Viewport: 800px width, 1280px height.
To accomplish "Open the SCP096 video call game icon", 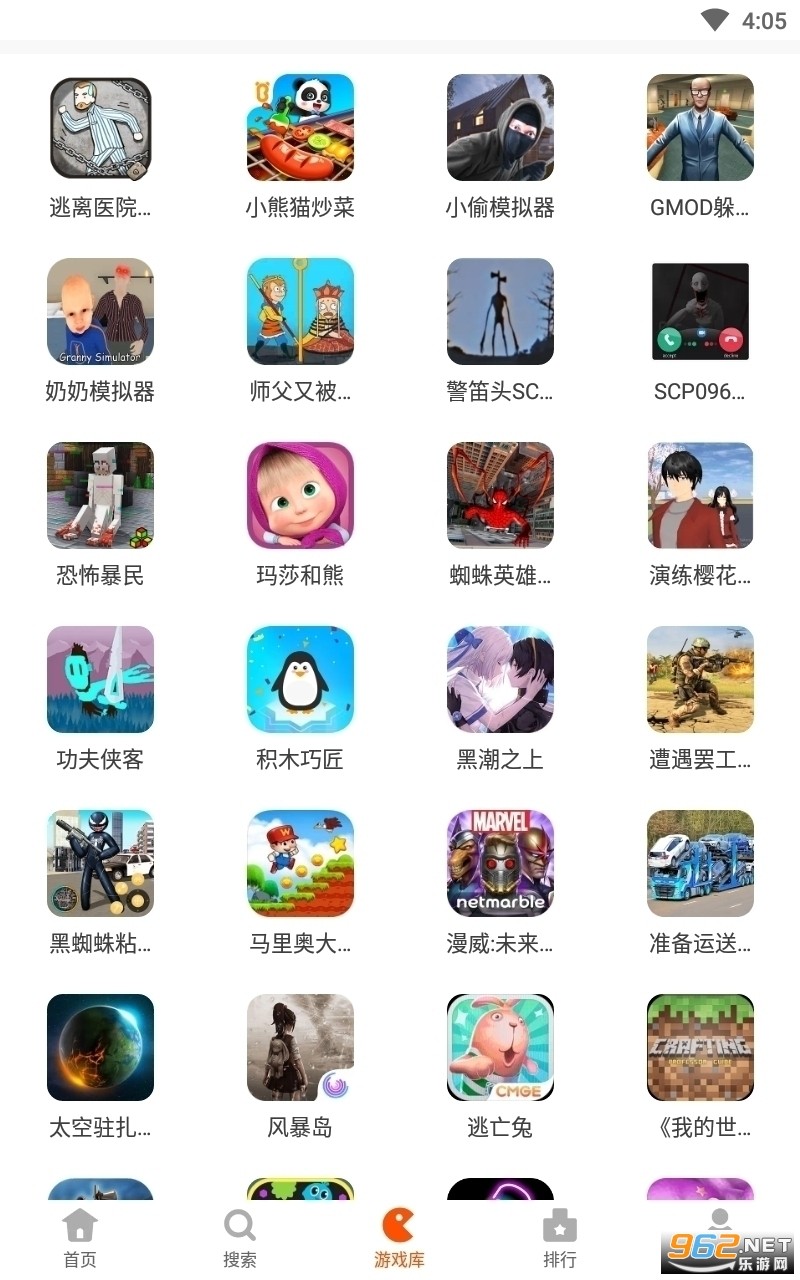I will 700,311.
